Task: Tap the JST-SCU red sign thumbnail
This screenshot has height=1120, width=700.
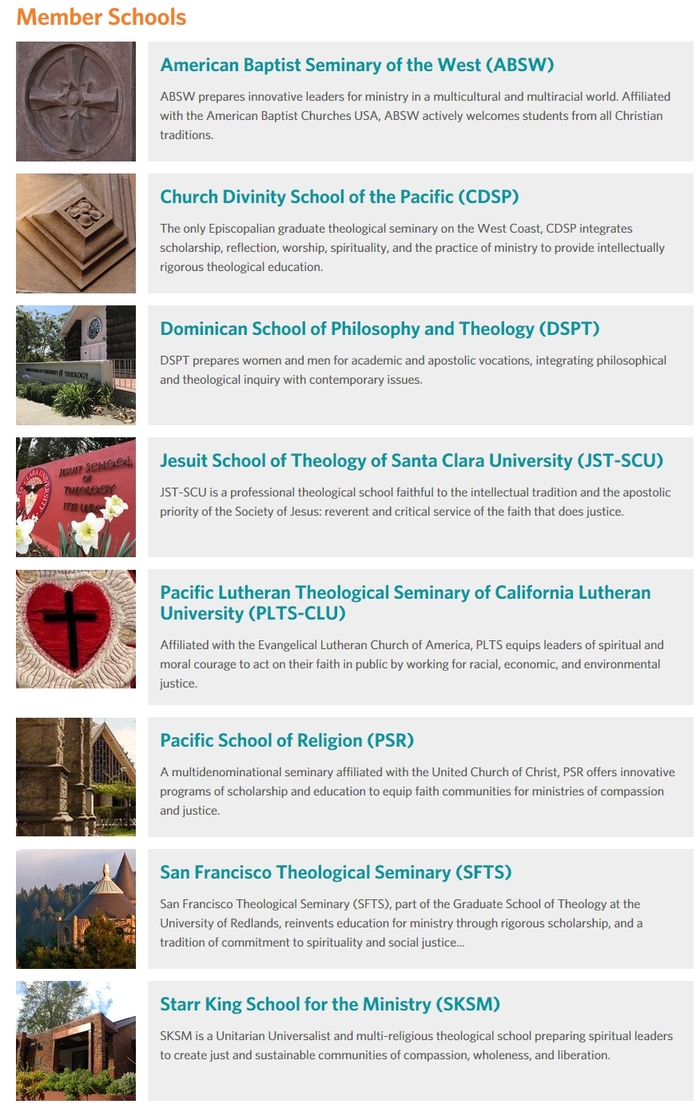Action: [x=76, y=497]
